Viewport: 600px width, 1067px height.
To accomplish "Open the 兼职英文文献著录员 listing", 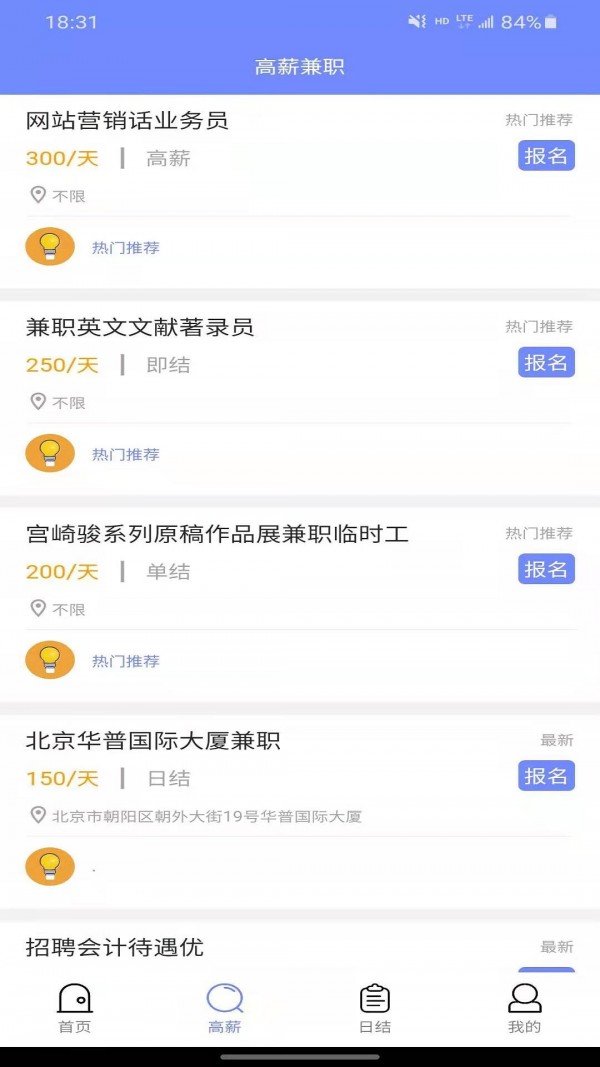I will [140, 328].
